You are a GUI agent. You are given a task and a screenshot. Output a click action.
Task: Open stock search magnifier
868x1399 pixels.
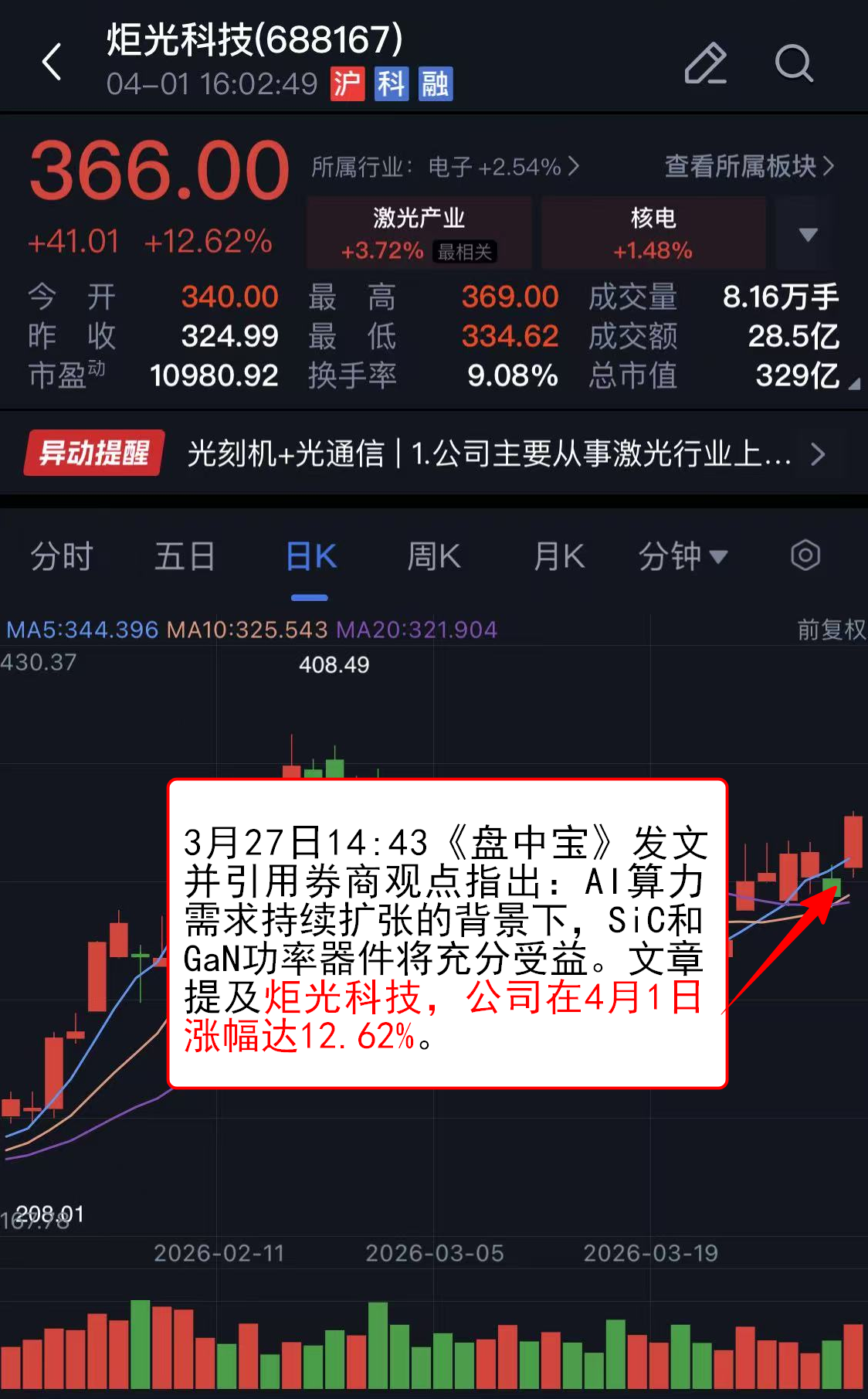pyautogui.click(x=794, y=63)
